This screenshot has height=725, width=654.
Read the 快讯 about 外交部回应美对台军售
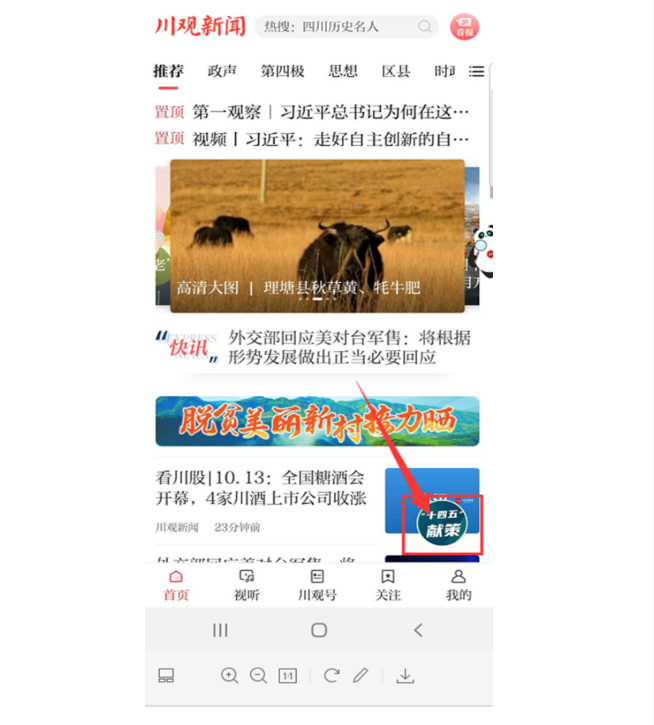click(349, 347)
